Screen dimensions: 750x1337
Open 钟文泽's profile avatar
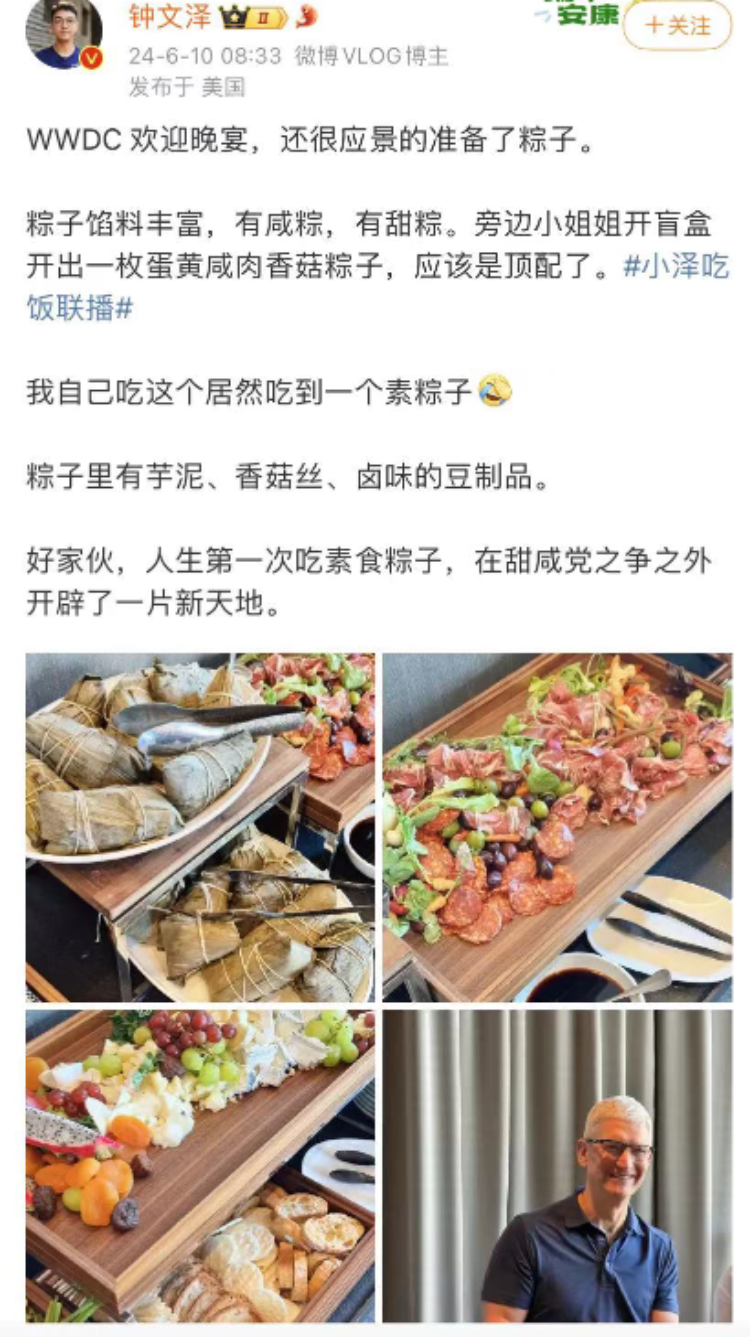[x=64, y=33]
